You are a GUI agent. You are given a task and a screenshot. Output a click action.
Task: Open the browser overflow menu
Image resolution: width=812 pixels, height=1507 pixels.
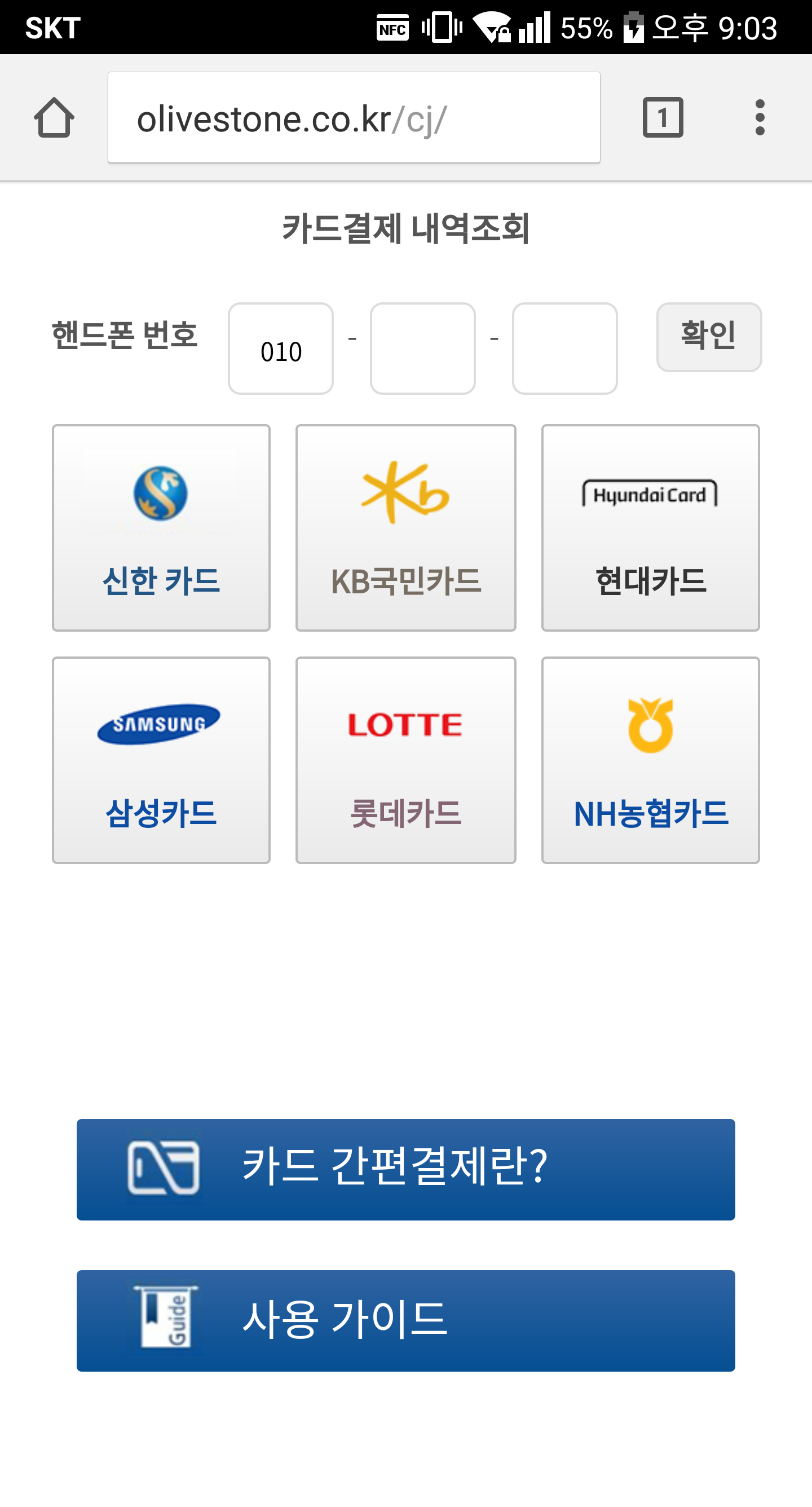click(x=760, y=117)
